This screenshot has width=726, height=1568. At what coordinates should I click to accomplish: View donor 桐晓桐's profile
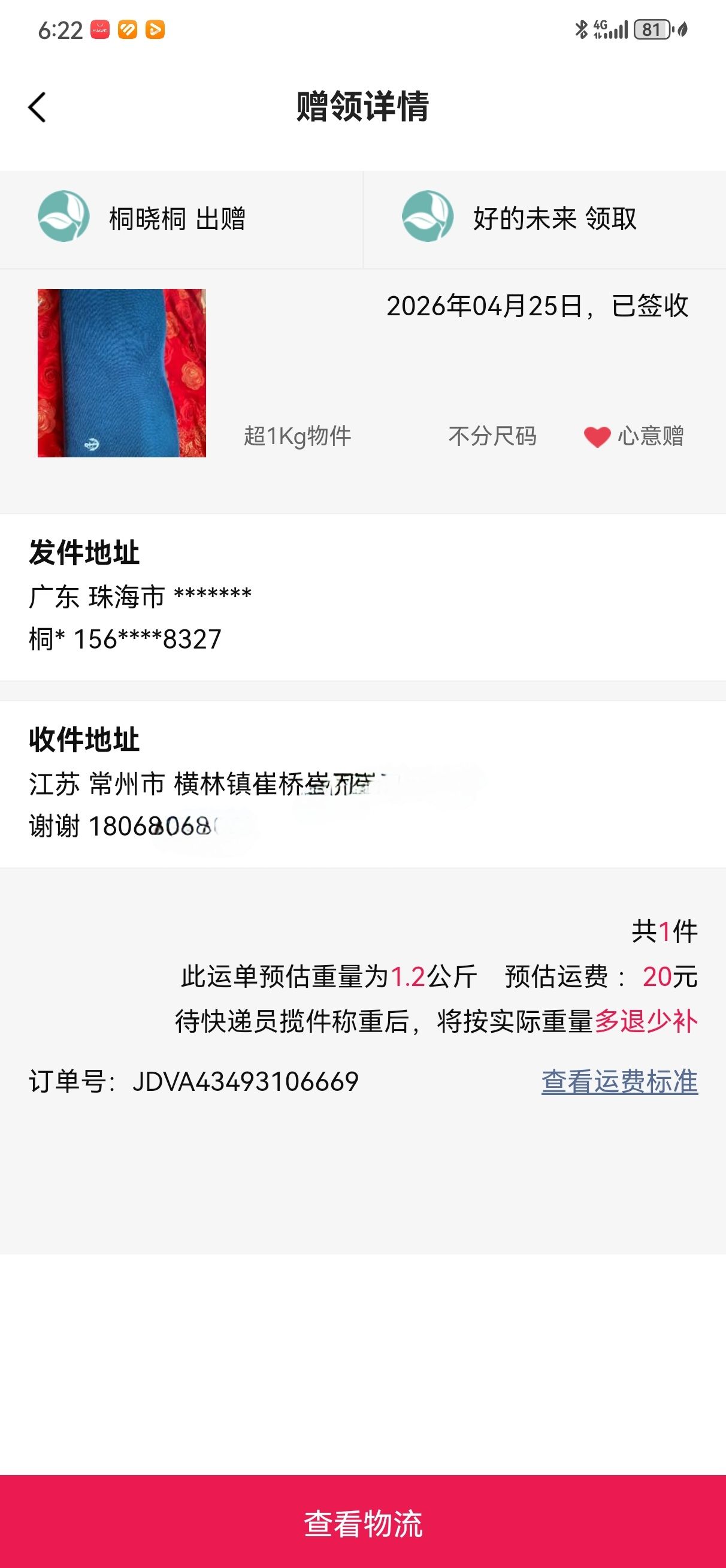click(63, 218)
